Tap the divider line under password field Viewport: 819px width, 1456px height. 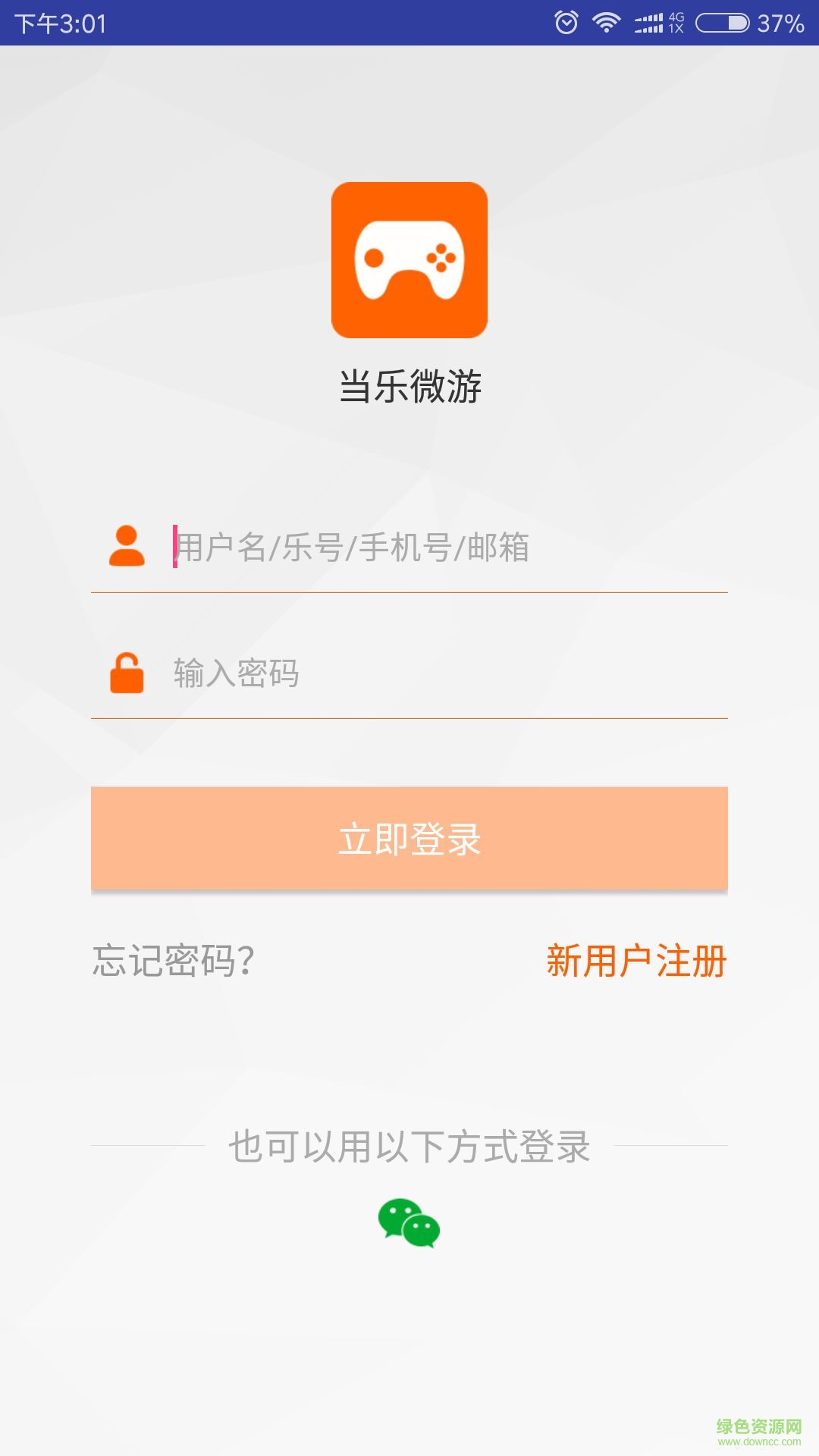point(409,717)
